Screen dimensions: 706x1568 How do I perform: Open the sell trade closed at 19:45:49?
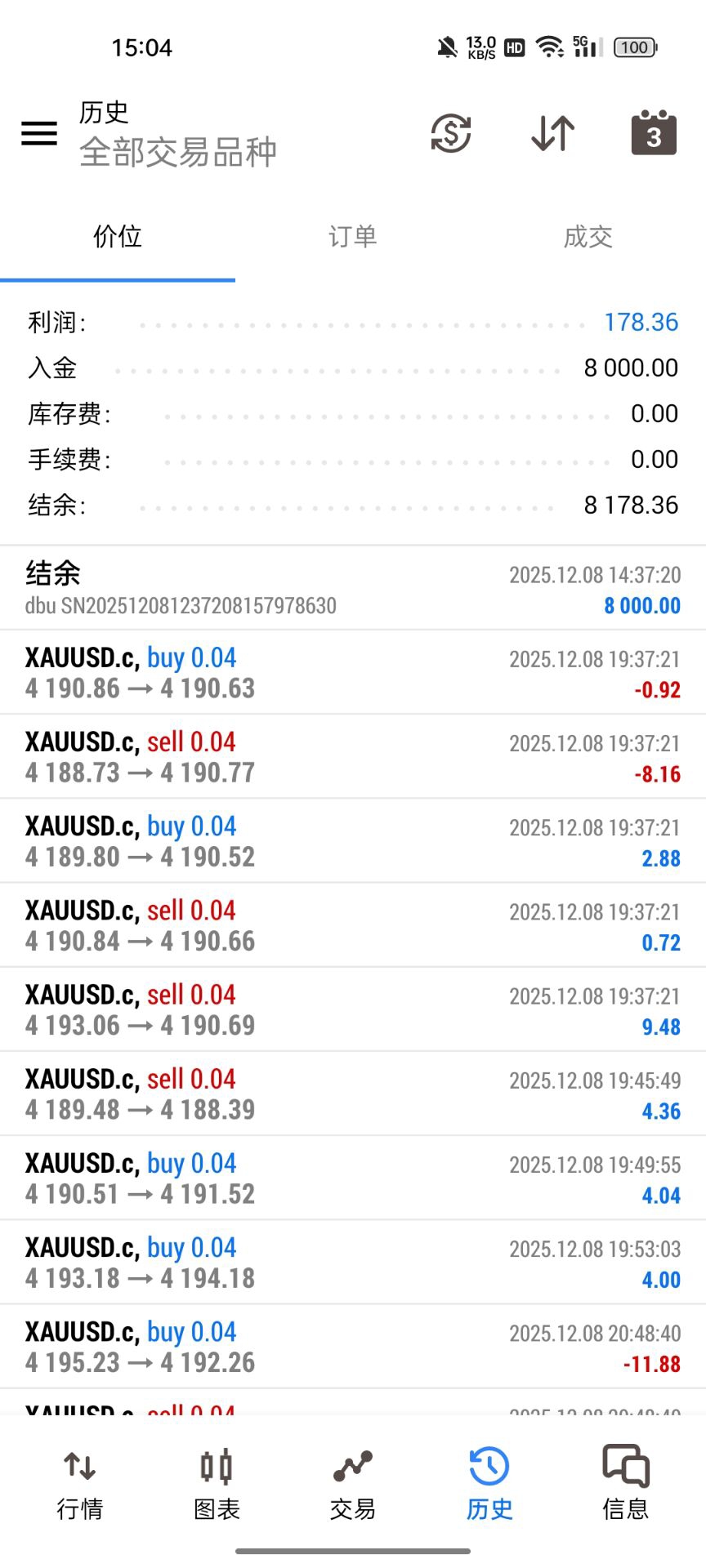tap(353, 1094)
